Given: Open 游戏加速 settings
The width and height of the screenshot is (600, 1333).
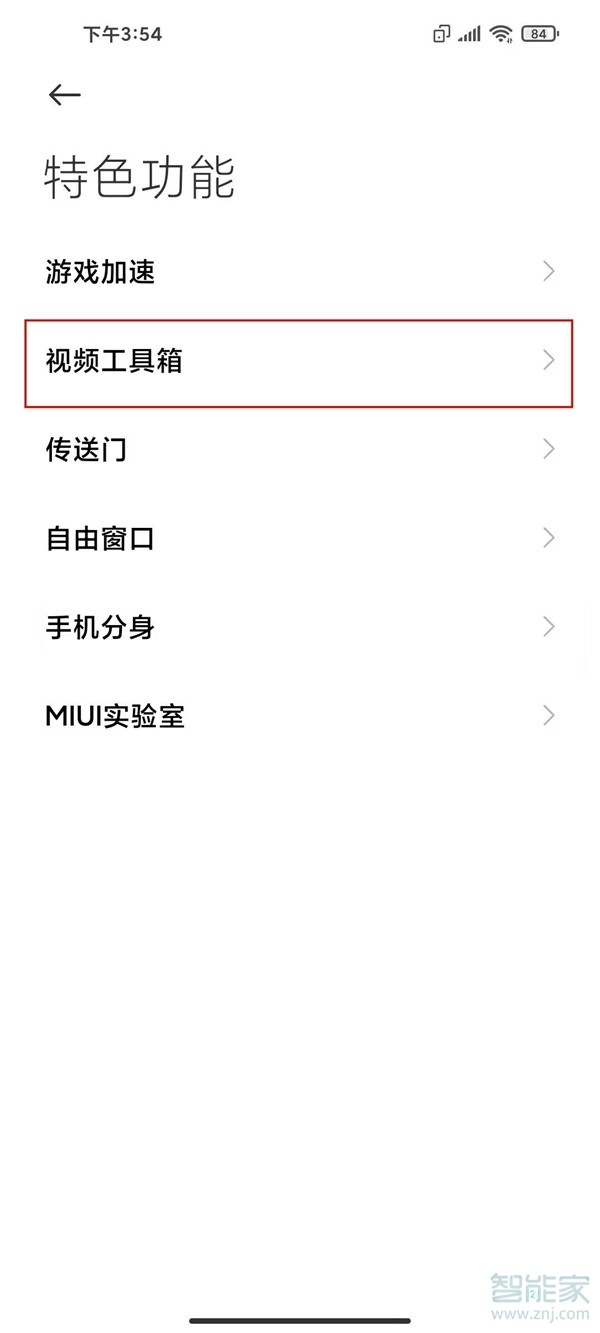Looking at the screenshot, I should 300,272.
